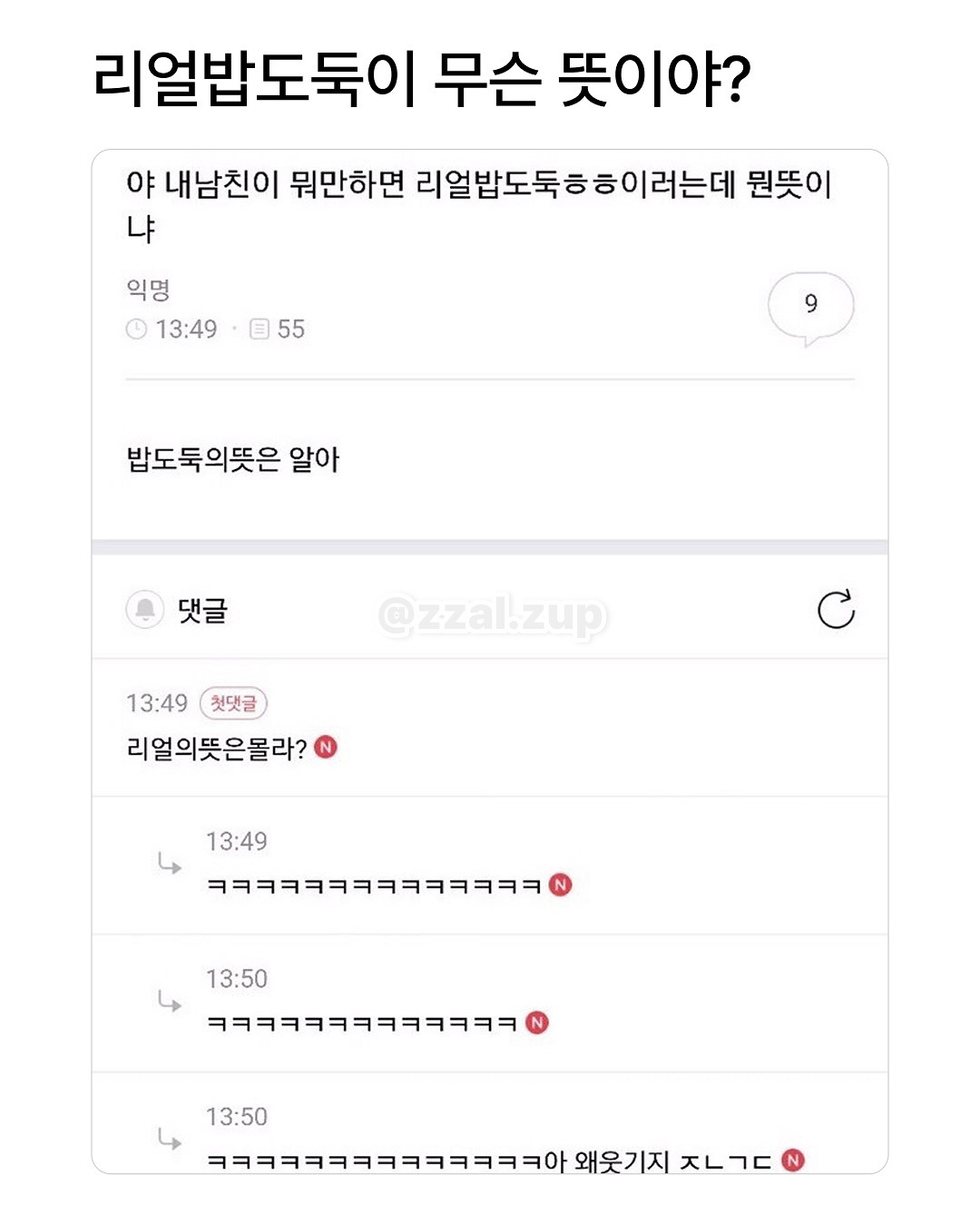The width and height of the screenshot is (980, 1225).
Task: Select the comment text 리얼의뜻은몰라?
Action: click(x=209, y=746)
